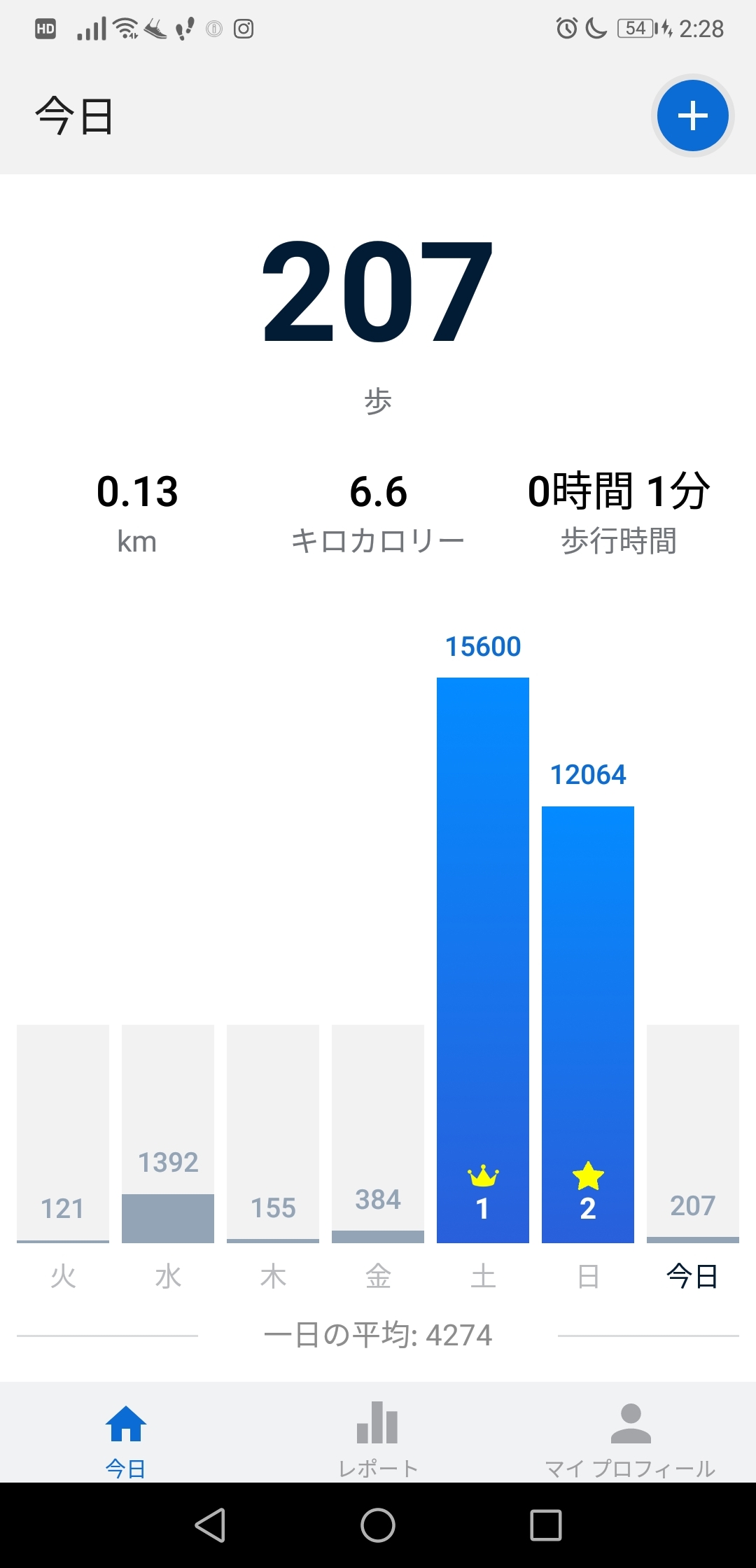The image size is (756, 1568).
Task: Open the マイ プロフィール tab
Action: (630, 1439)
